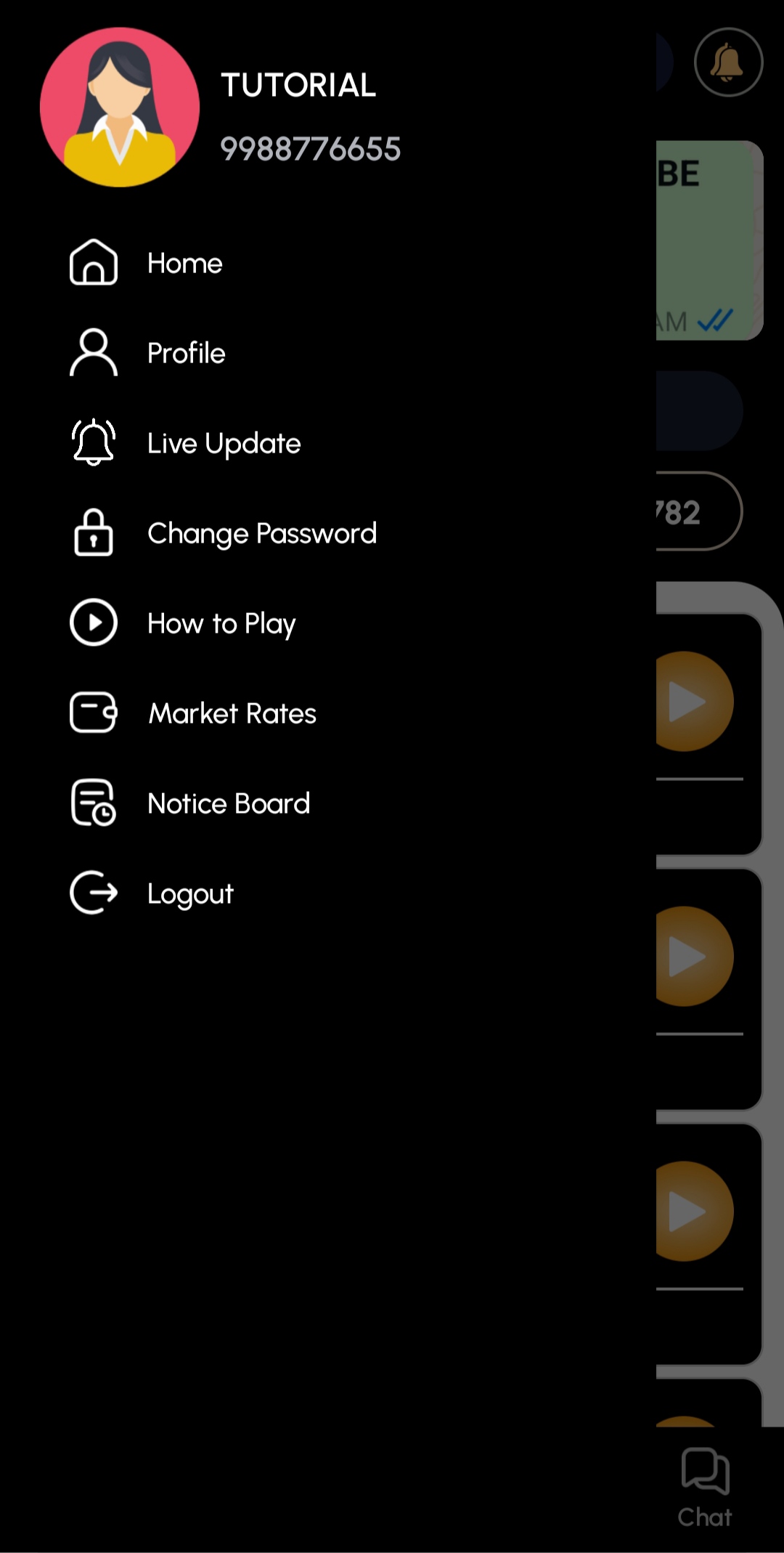This screenshot has width=784, height=1553.
Task: Open the notifications bell
Action: tap(727, 62)
